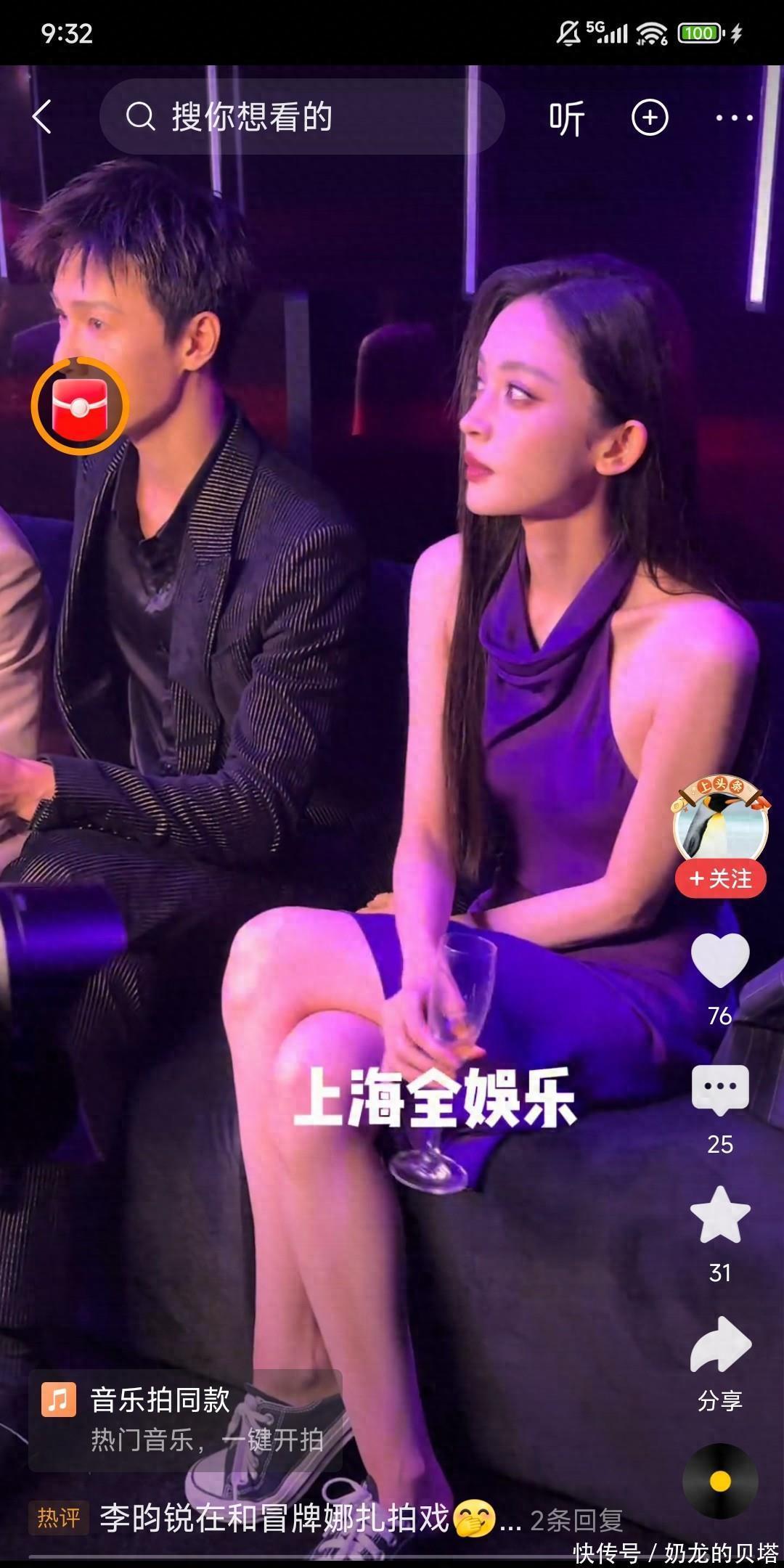This screenshot has height=1568, width=784.
Task: Tap the plus circle icon
Action: click(x=650, y=118)
